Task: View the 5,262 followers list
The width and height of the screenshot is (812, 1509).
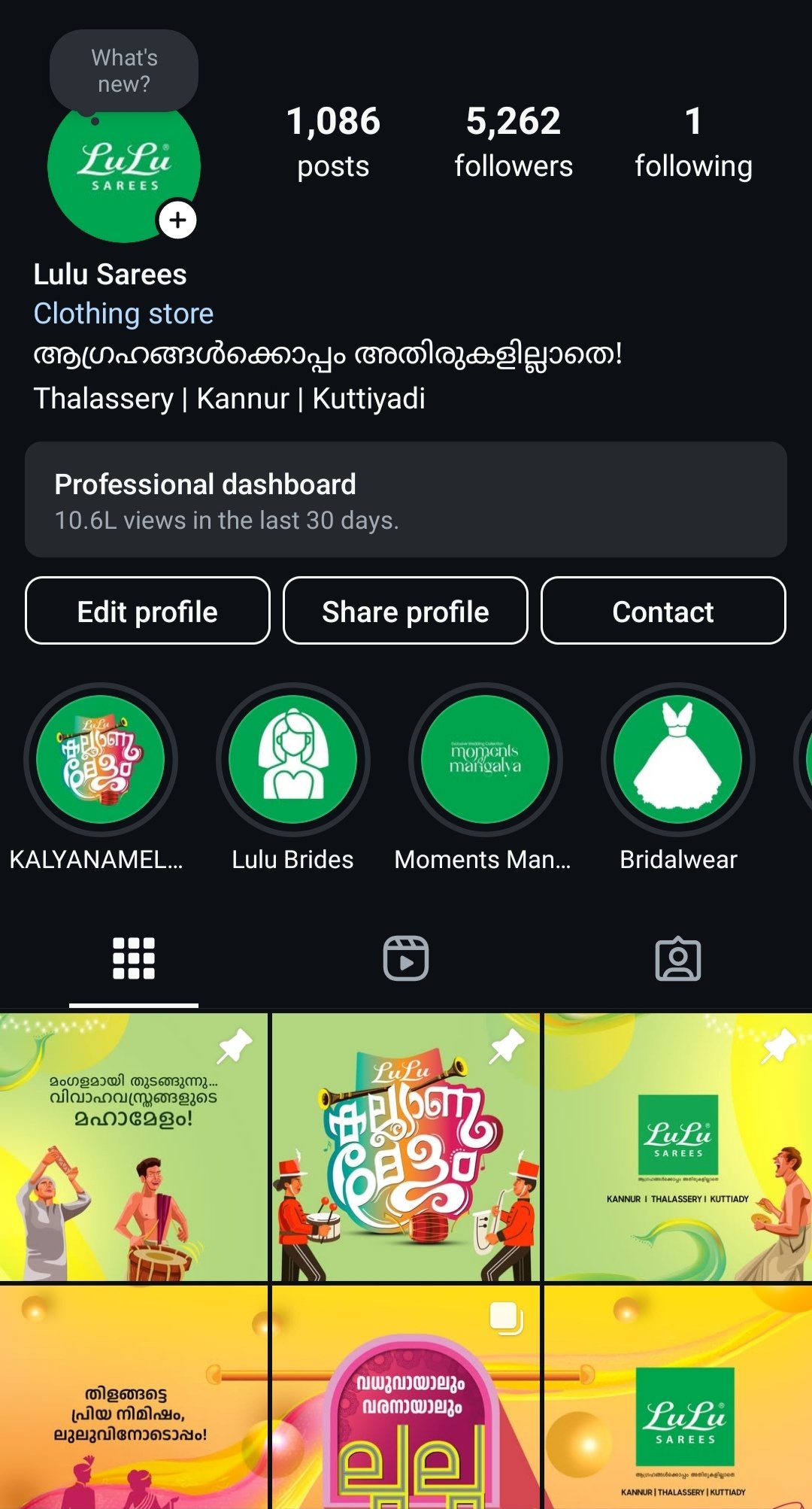Action: tap(514, 142)
